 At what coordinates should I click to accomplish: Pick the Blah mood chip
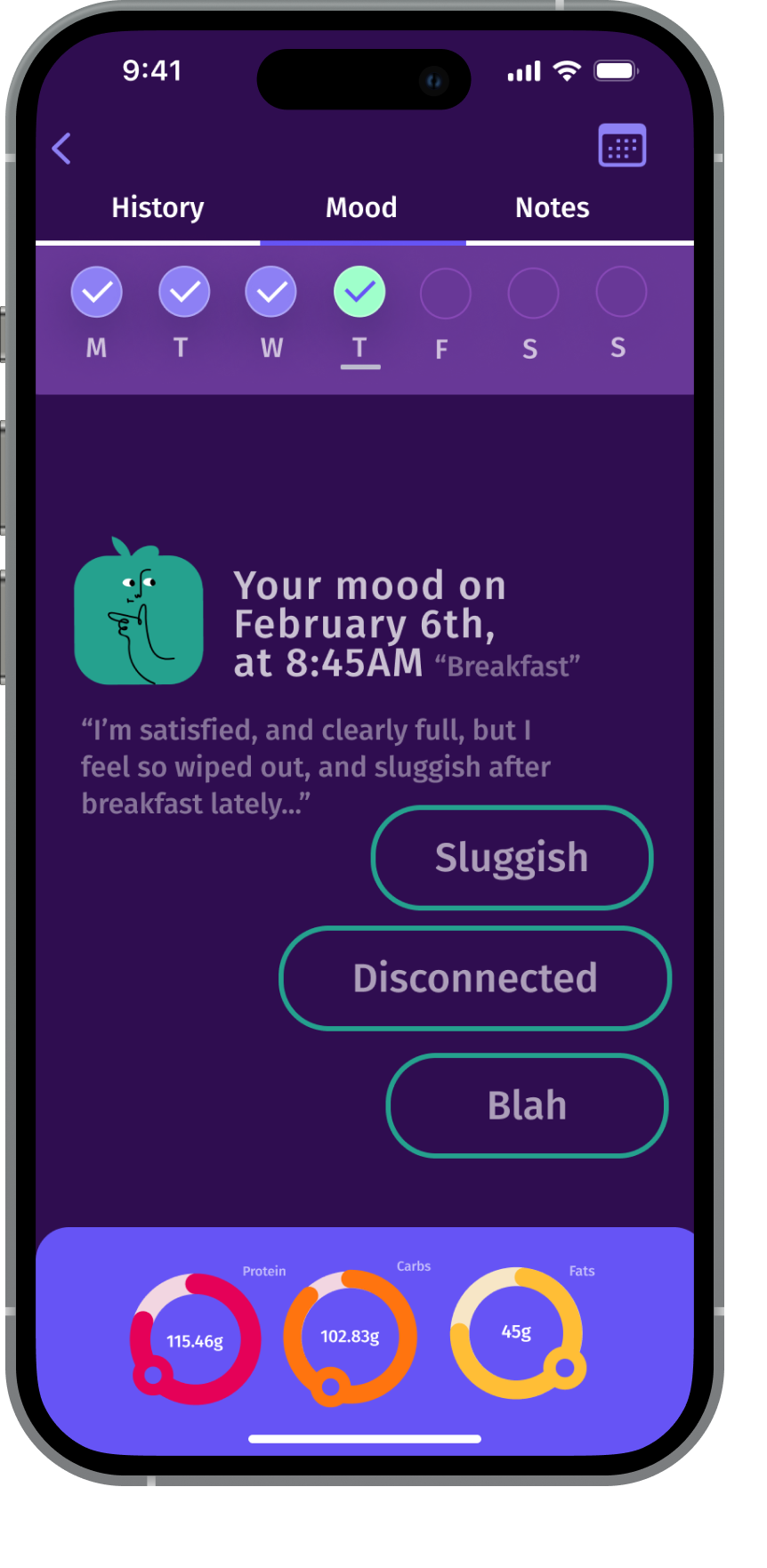pos(527,1105)
